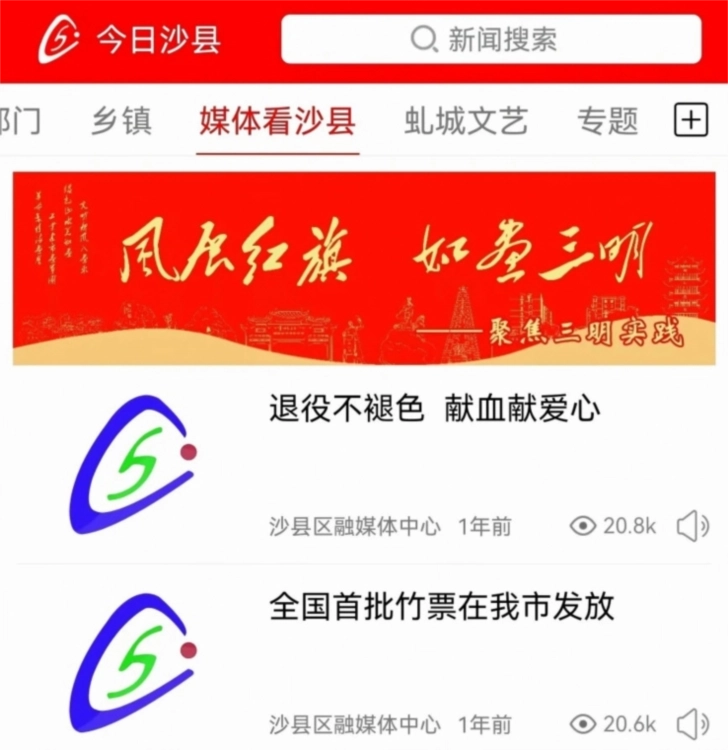Image resolution: width=728 pixels, height=750 pixels.
Task: Go to the 虬城文艺 tab
Action: pos(465,121)
